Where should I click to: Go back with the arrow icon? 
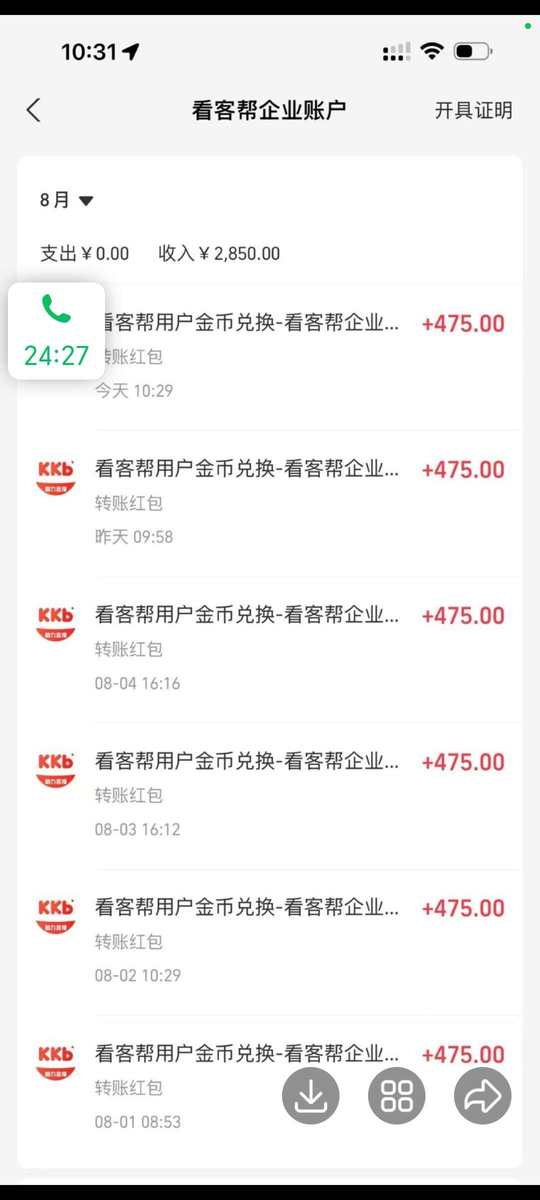(34, 110)
